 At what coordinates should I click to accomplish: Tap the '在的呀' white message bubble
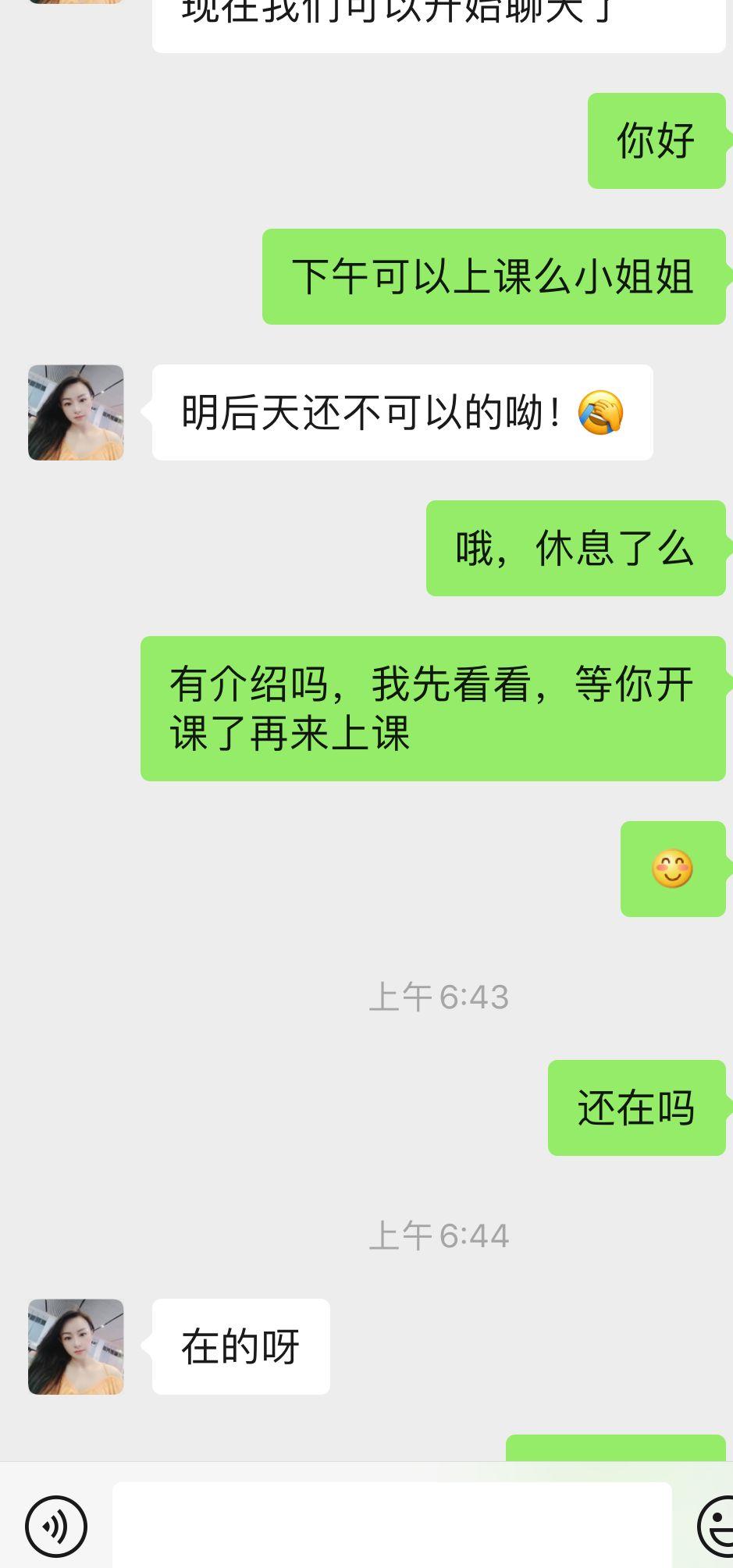coord(240,1347)
